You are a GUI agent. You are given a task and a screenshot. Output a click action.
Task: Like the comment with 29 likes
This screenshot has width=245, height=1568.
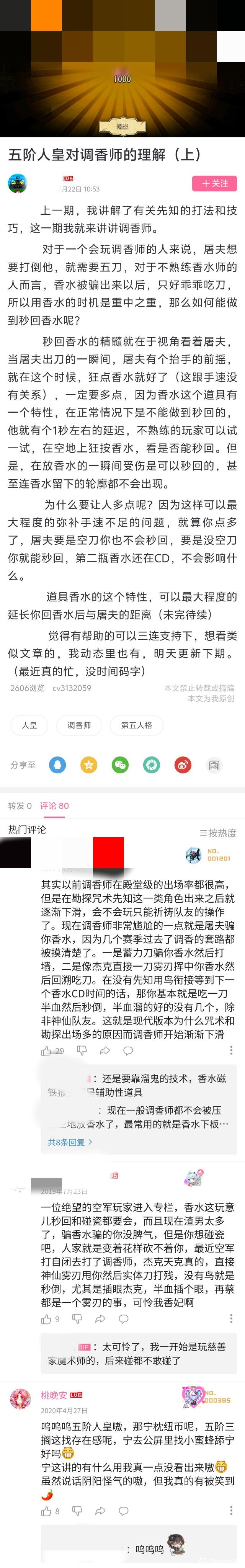coord(46,1050)
